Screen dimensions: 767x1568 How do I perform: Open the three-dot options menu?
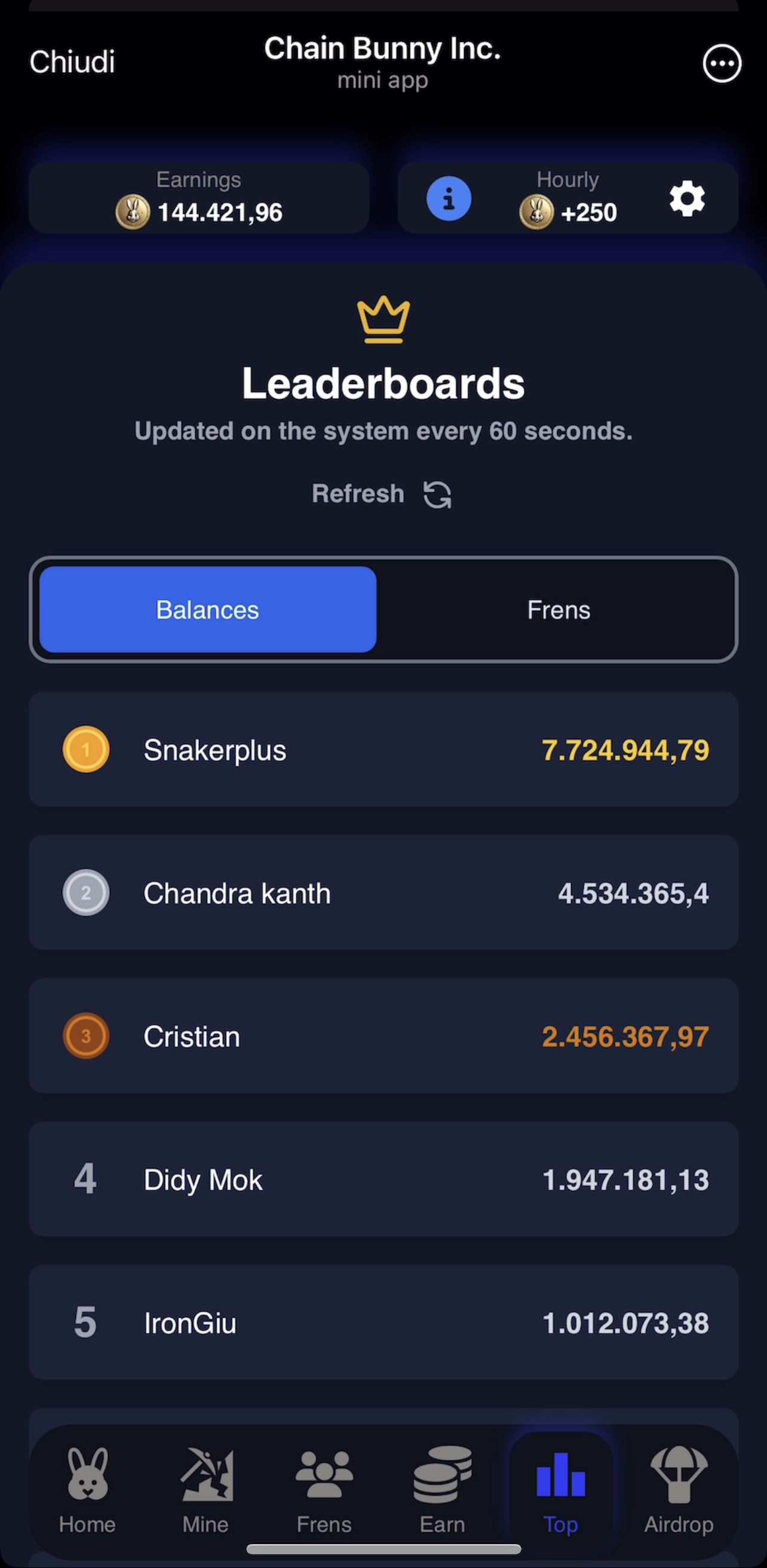coord(722,63)
